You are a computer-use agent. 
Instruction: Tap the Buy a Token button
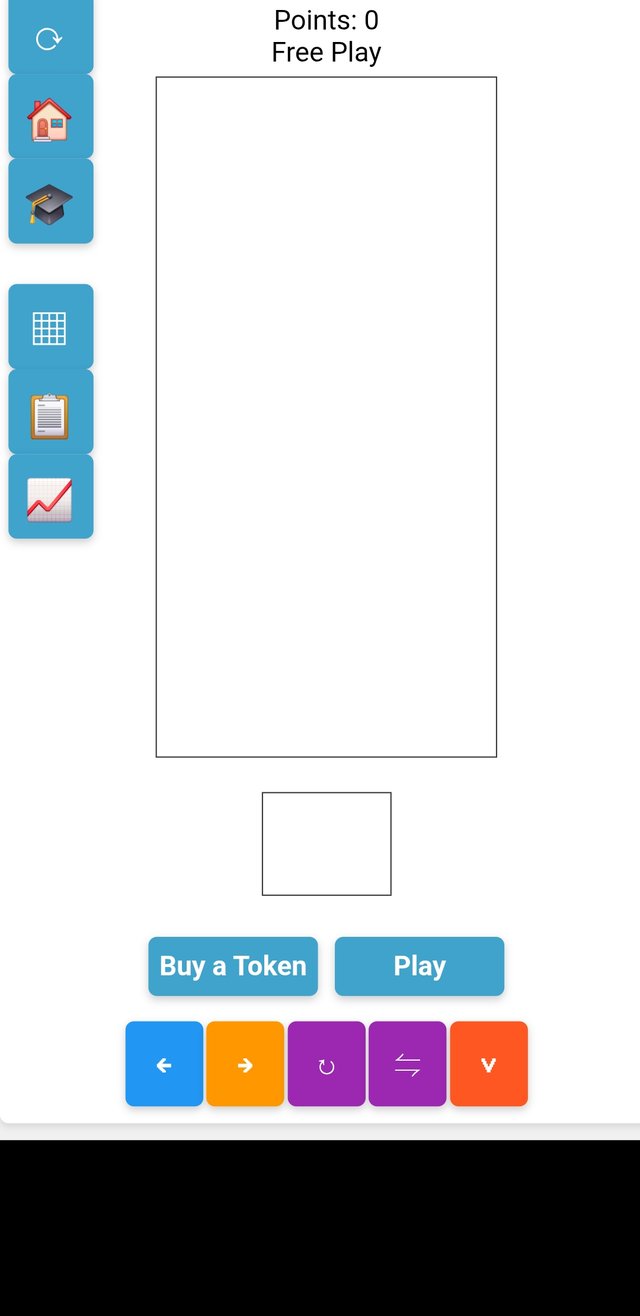tap(233, 966)
